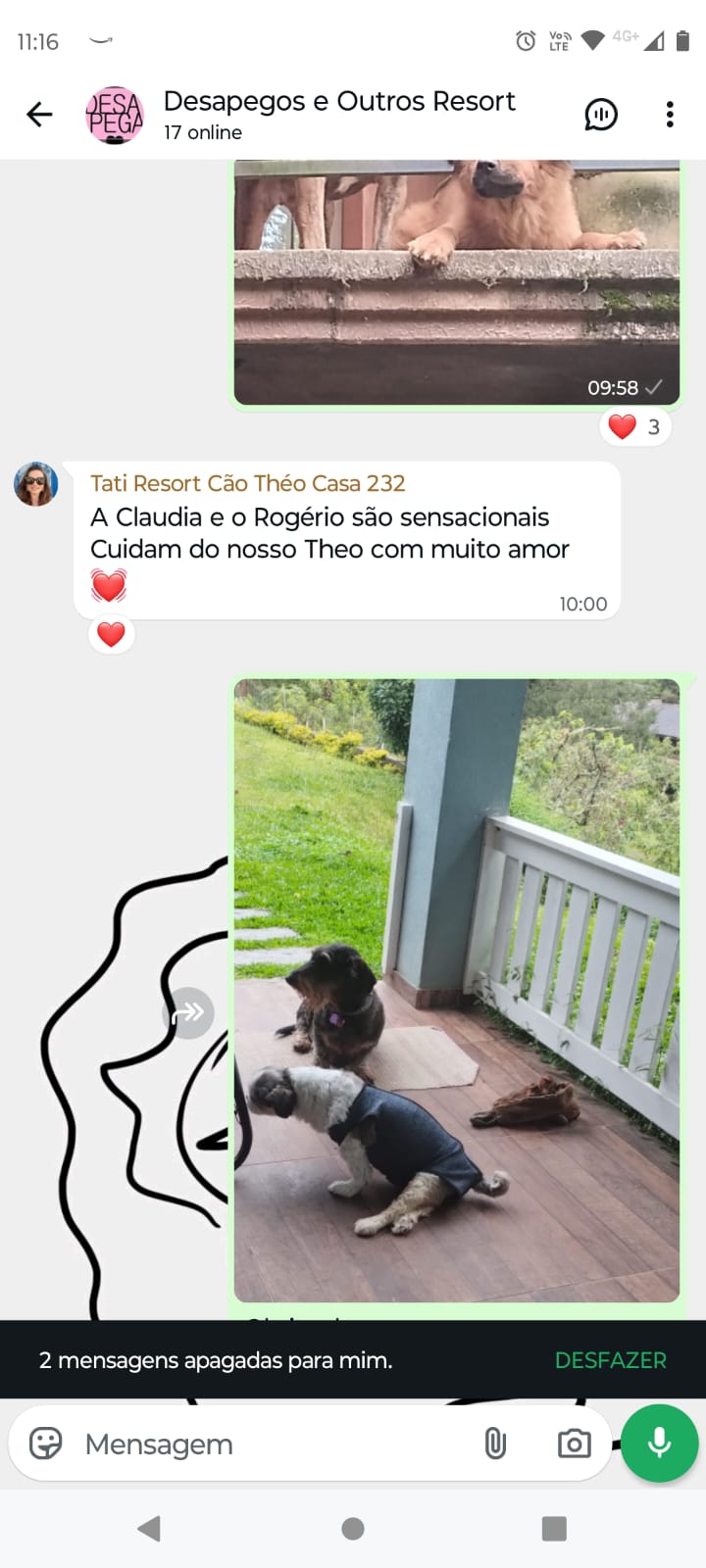Viewport: 706px width, 1568px height.
Task: Record a voice message with the microphone
Action: (659, 1443)
